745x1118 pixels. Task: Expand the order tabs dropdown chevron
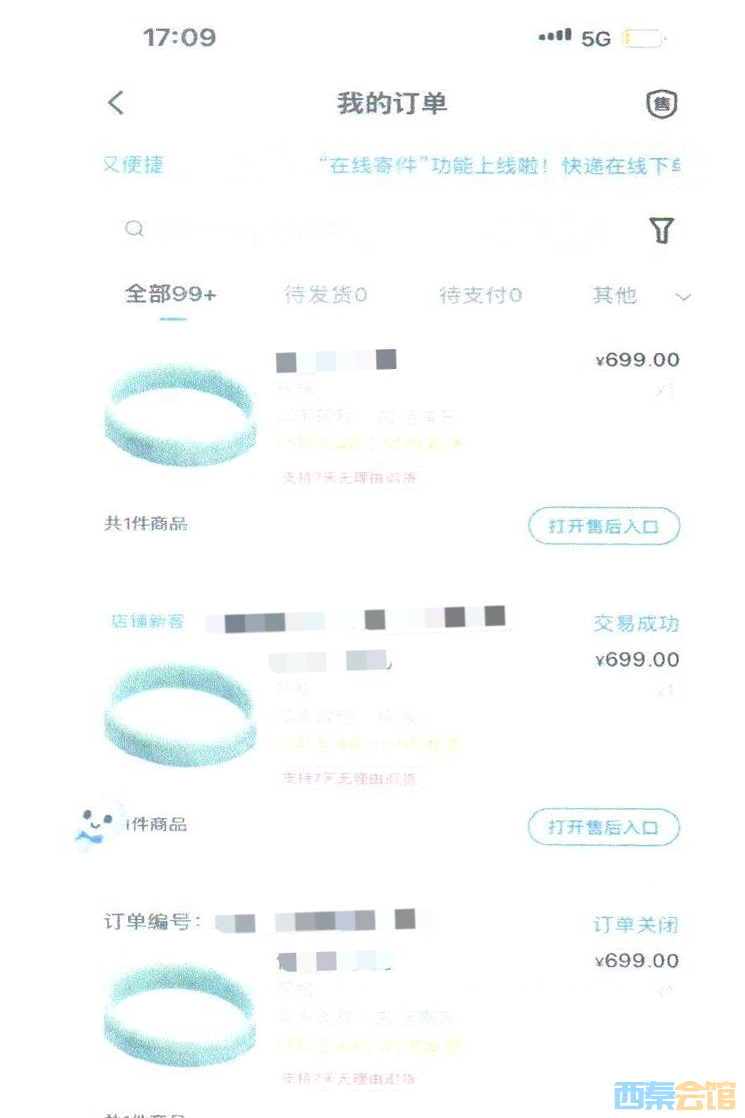684,296
